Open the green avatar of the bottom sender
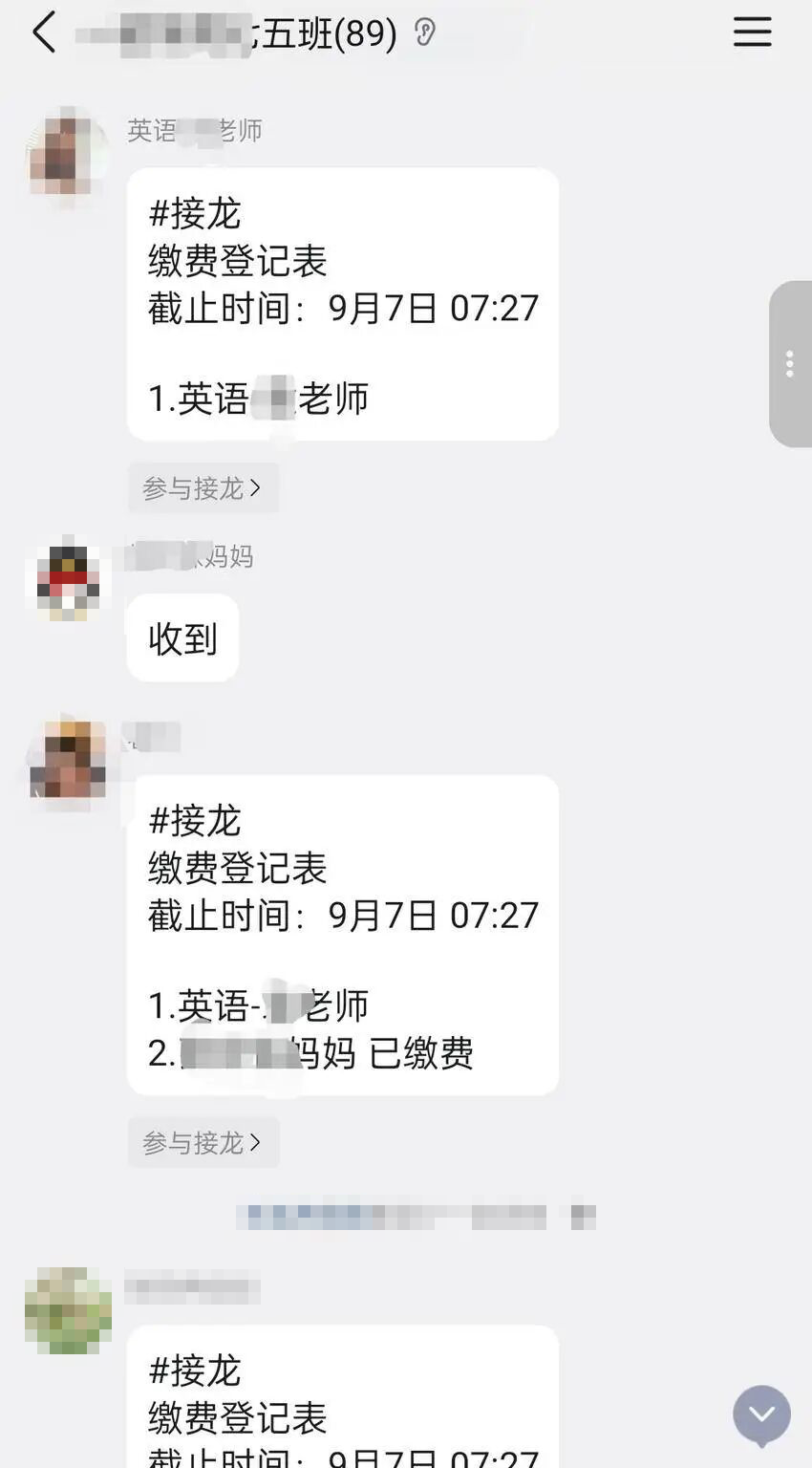Image resolution: width=812 pixels, height=1468 pixels. [x=68, y=1310]
